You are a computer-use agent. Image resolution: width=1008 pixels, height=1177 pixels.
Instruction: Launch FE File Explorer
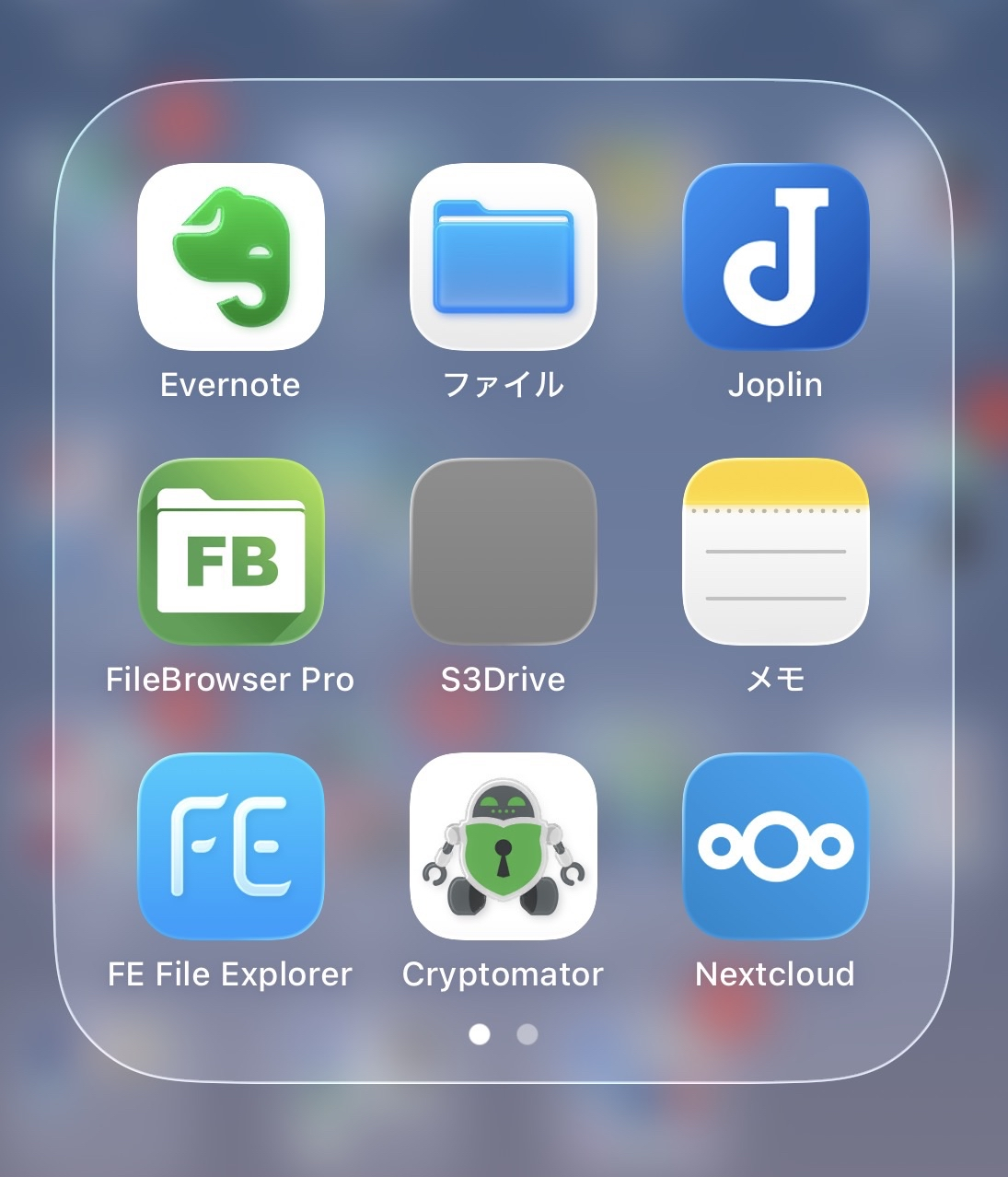click(x=230, y=846)
